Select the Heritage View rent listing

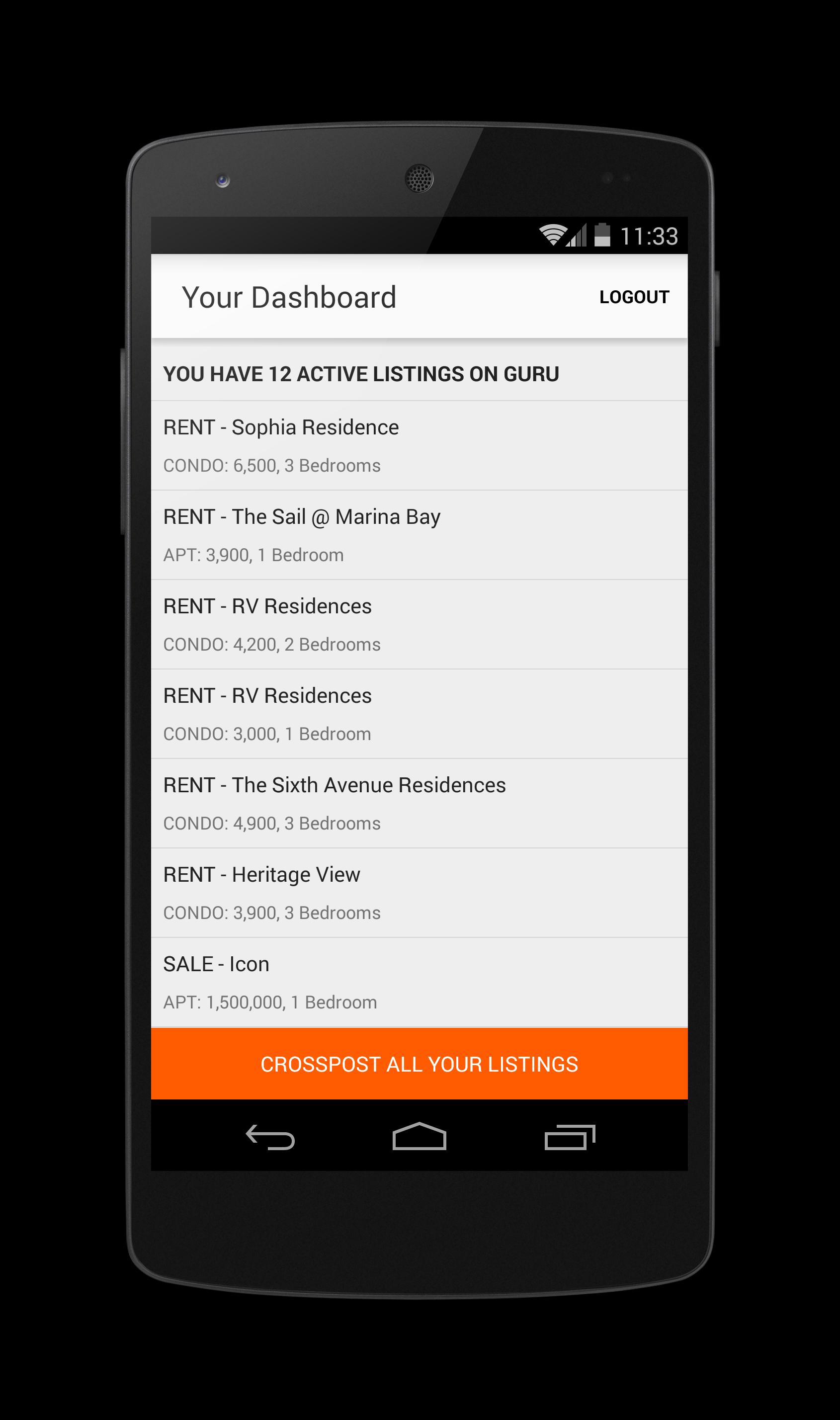point(419,893)
